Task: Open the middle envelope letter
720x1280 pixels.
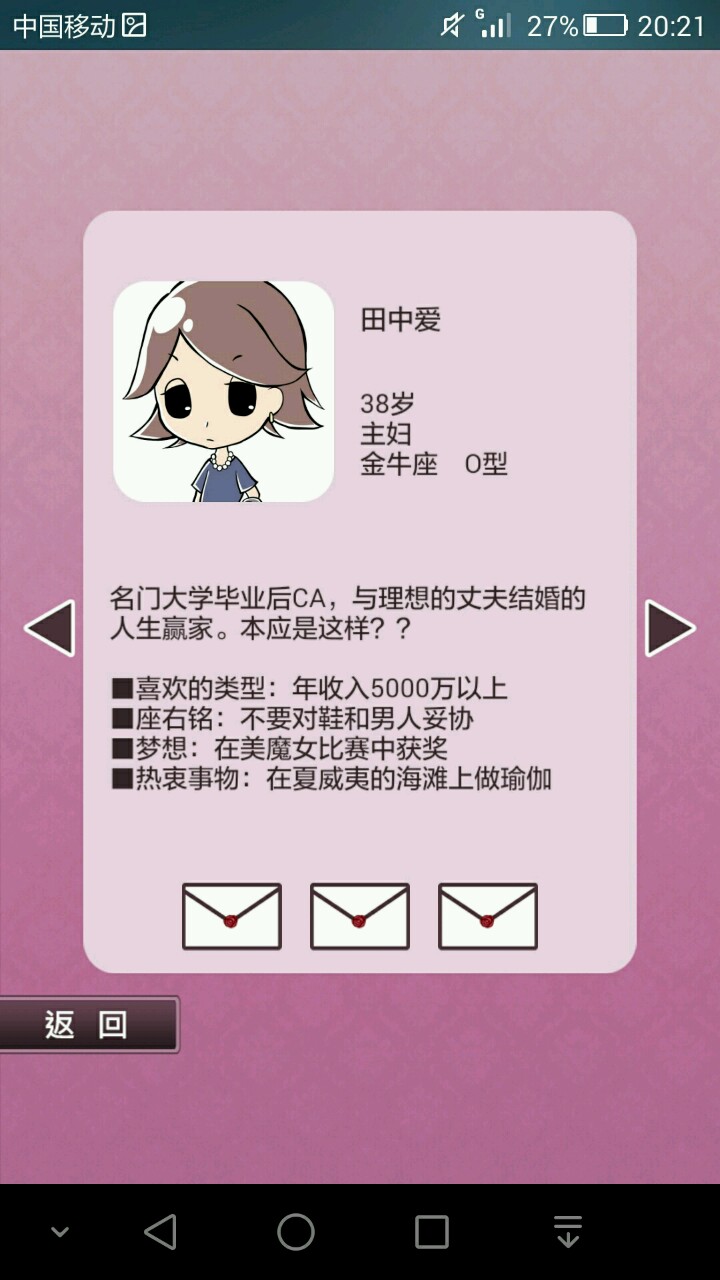Action: coord(360,916)
